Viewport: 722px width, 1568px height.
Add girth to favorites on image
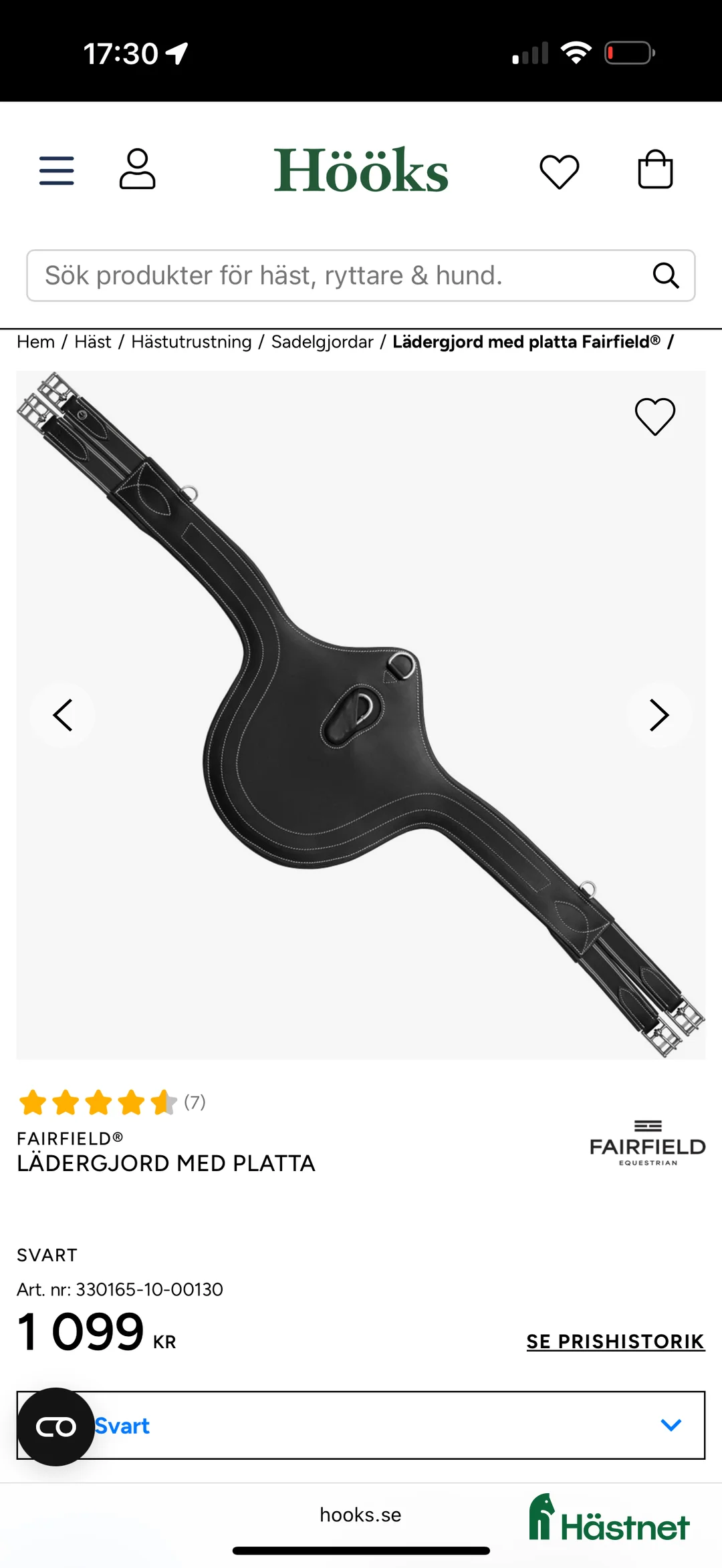pyautogui.click(x=654, y=416)
